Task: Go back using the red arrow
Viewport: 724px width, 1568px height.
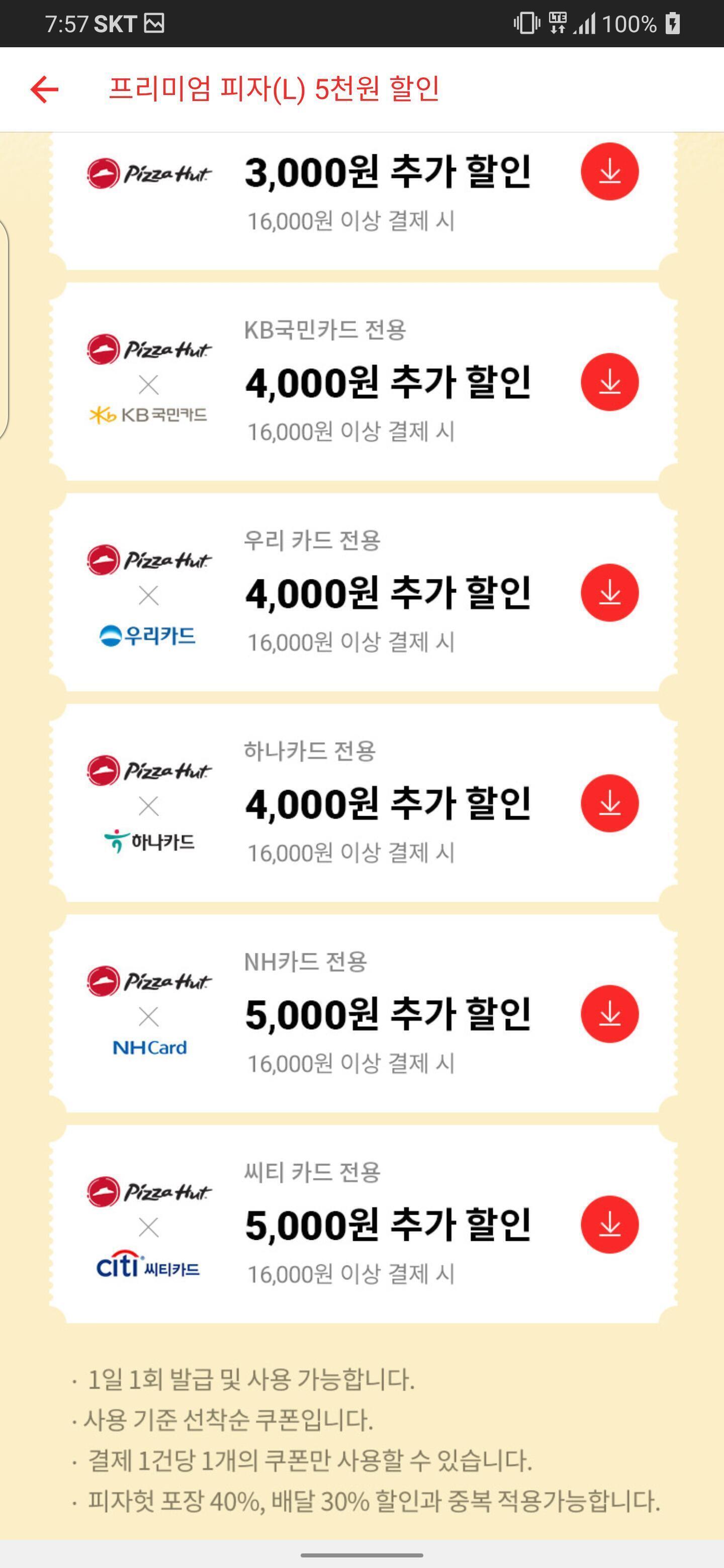Action: [x=44, y=89]
